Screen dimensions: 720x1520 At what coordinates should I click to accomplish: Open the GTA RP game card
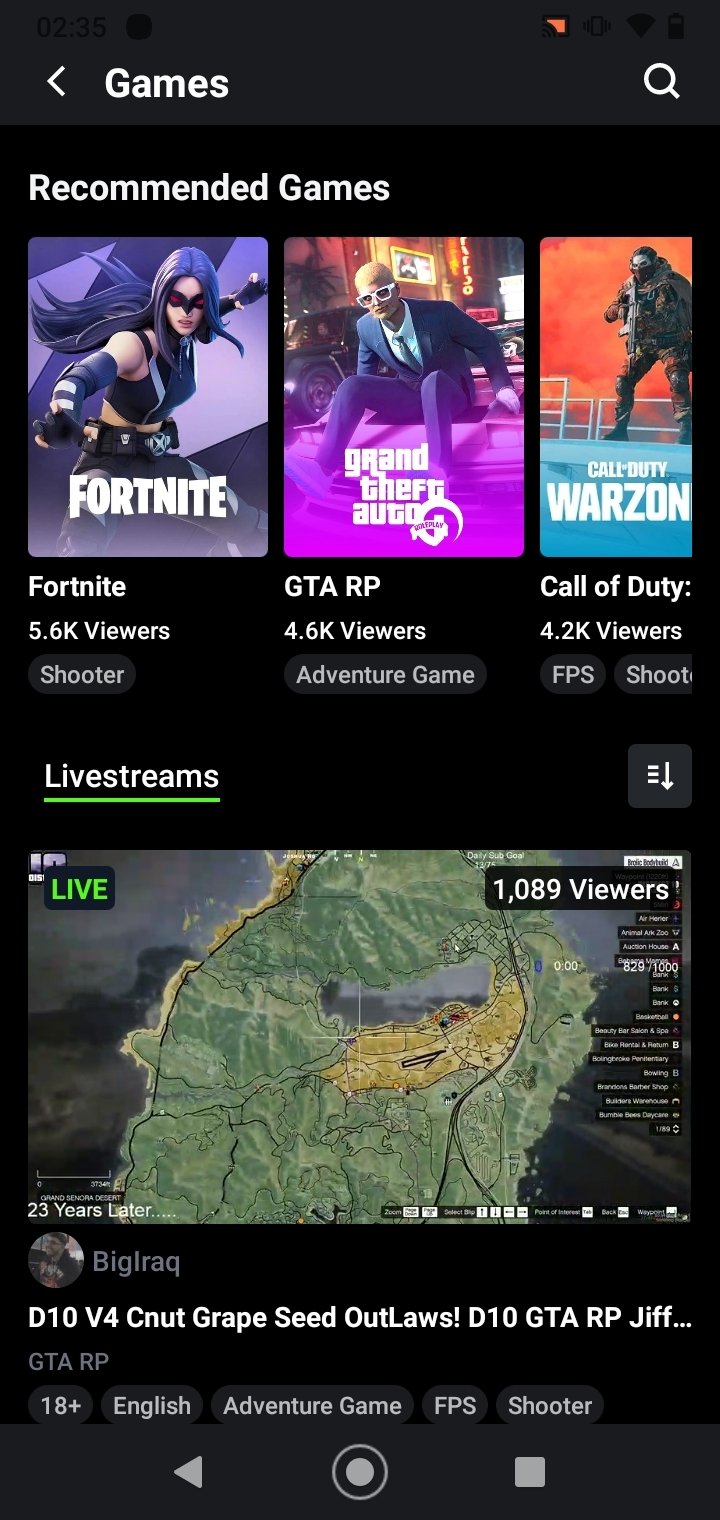click(404, 397)
